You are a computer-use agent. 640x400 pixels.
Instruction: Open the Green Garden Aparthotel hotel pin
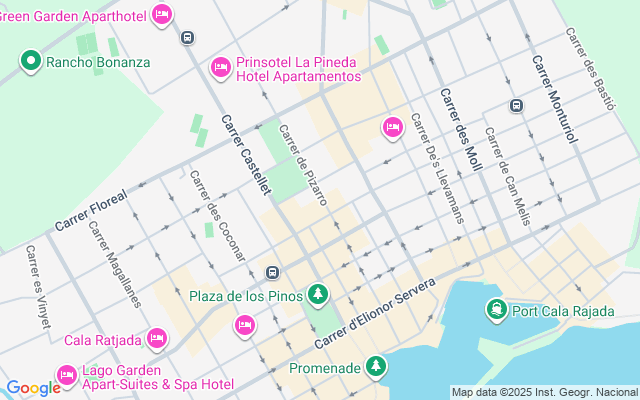click(162, 15)
